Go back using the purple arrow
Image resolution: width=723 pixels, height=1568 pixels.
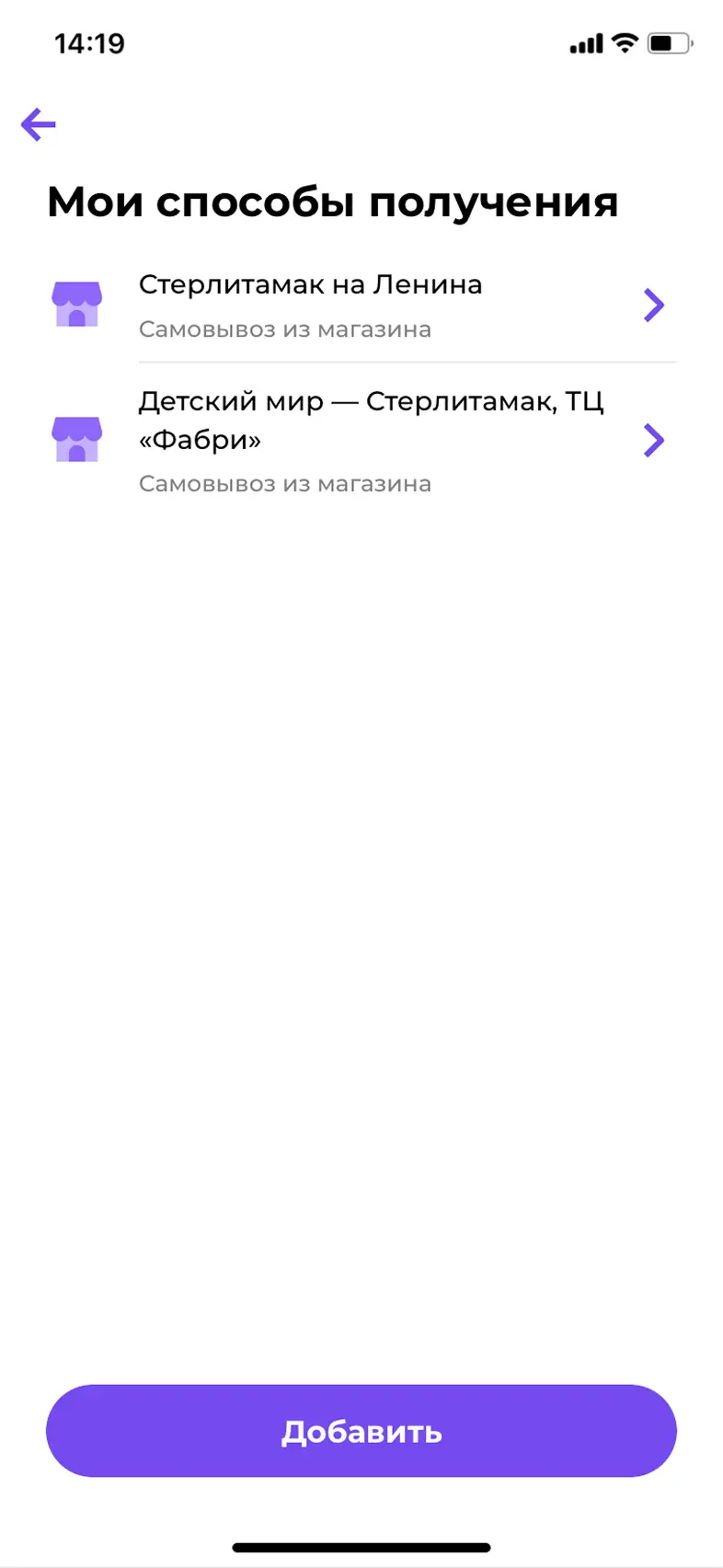click(39, 124)
